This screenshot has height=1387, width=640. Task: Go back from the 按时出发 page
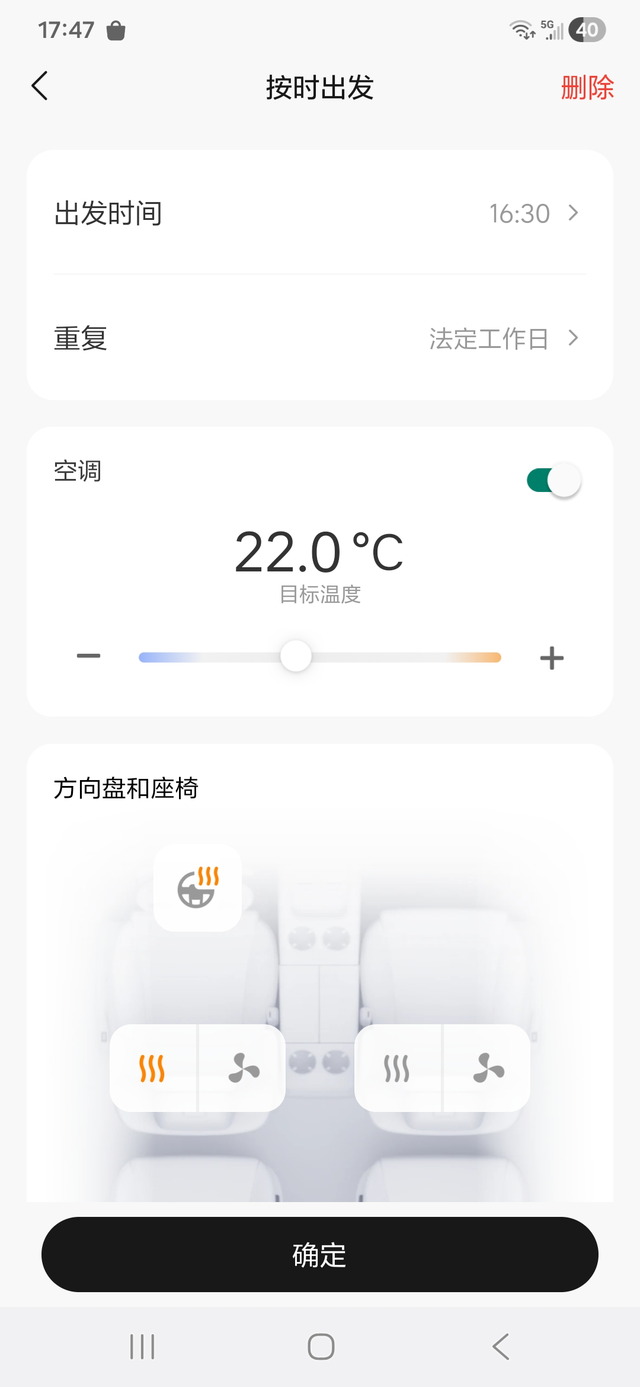pyautogui.click(x=40, y=87)
